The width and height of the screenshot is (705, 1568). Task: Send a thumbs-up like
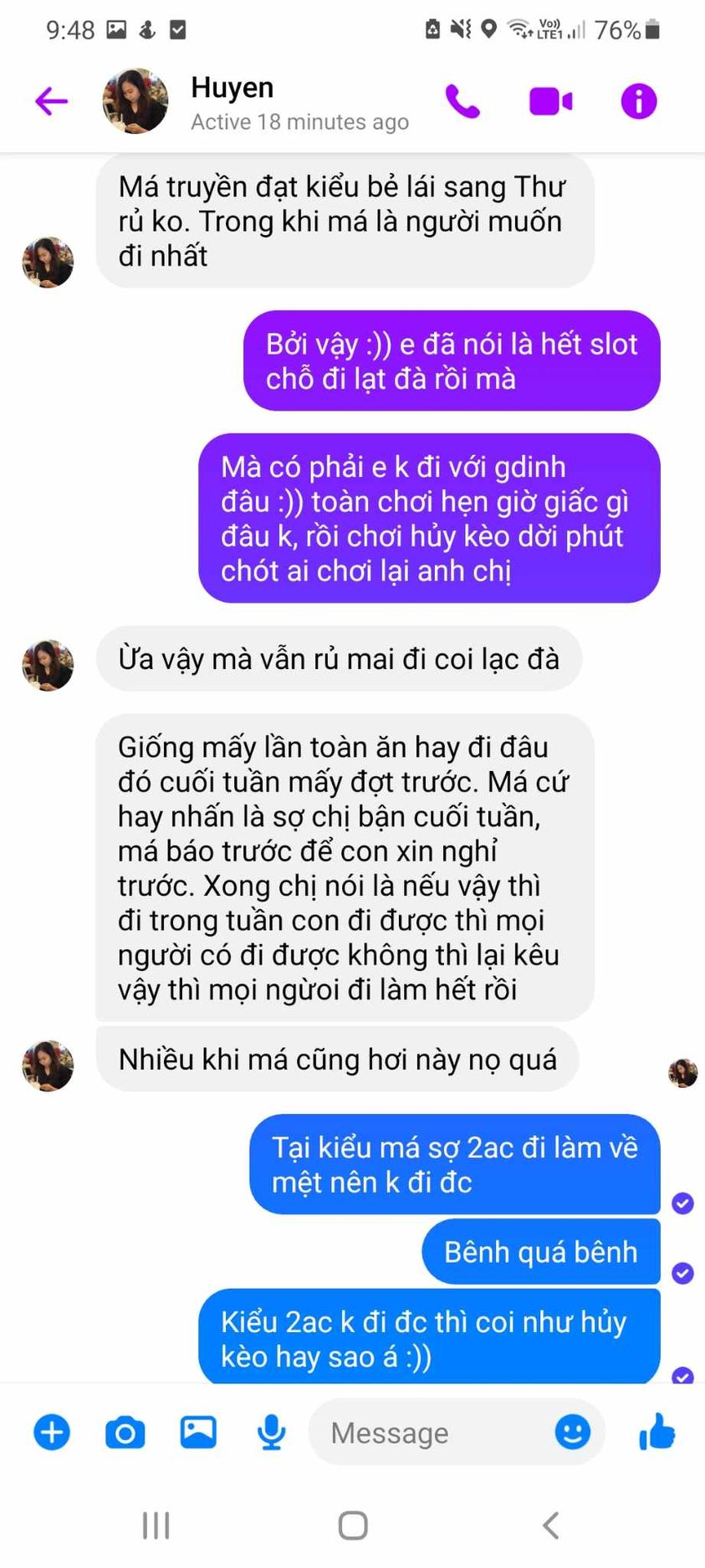[x=656, y=1431]
